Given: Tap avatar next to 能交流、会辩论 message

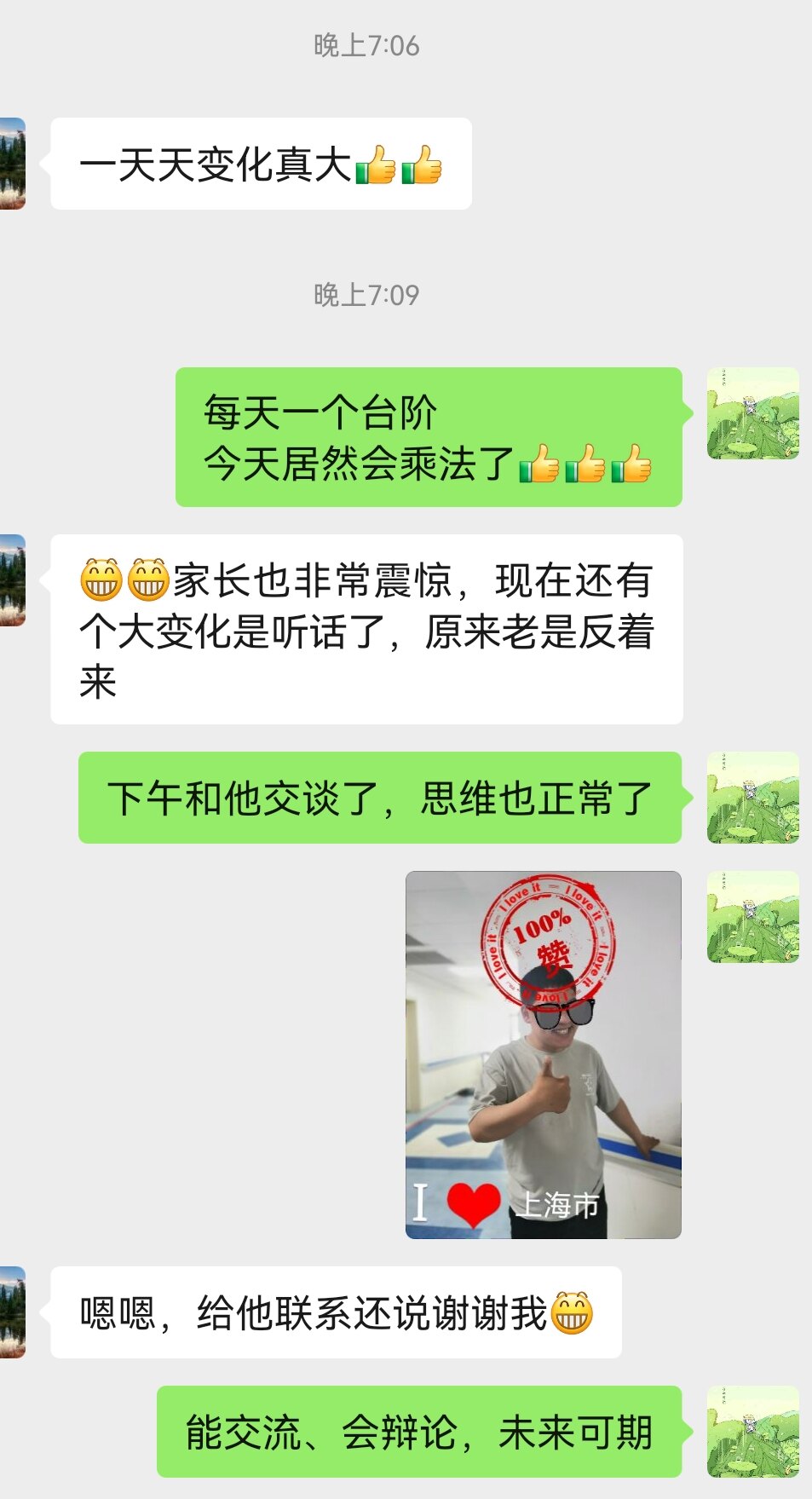Looking at the screenshot, I should (x=752, y=1432).
